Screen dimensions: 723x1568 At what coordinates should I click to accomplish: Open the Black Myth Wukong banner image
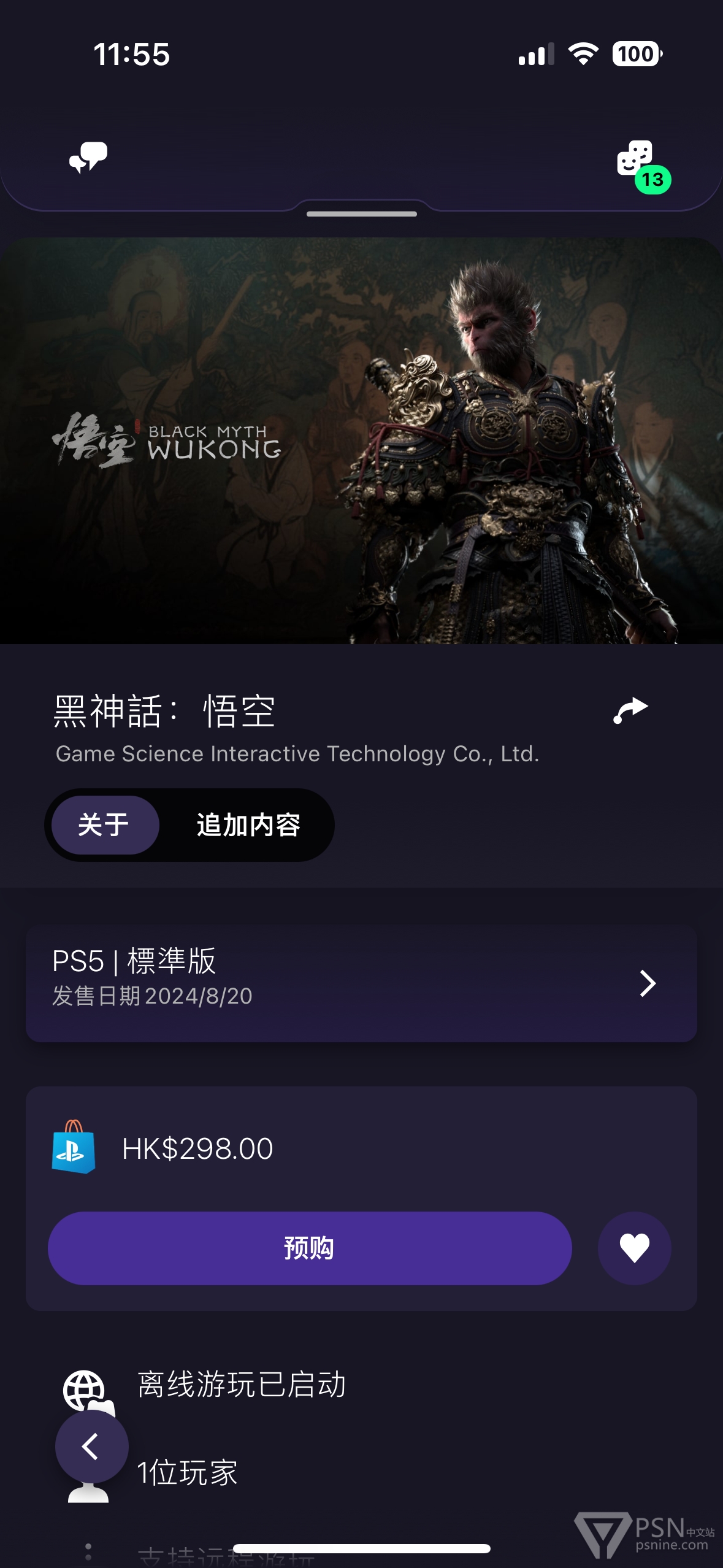[x=361, y=440]
